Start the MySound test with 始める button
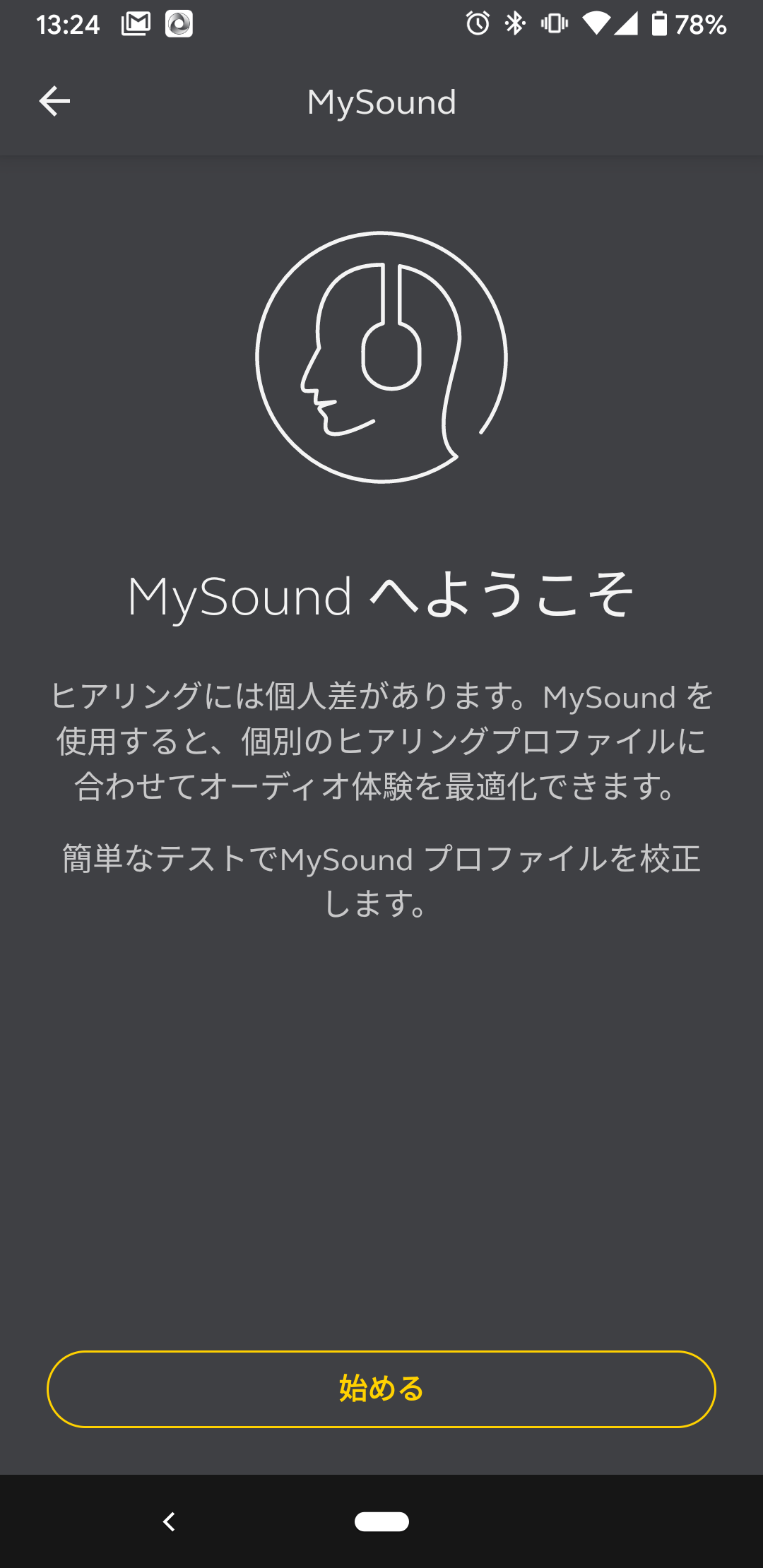763x1568 pixels. 381,1389
